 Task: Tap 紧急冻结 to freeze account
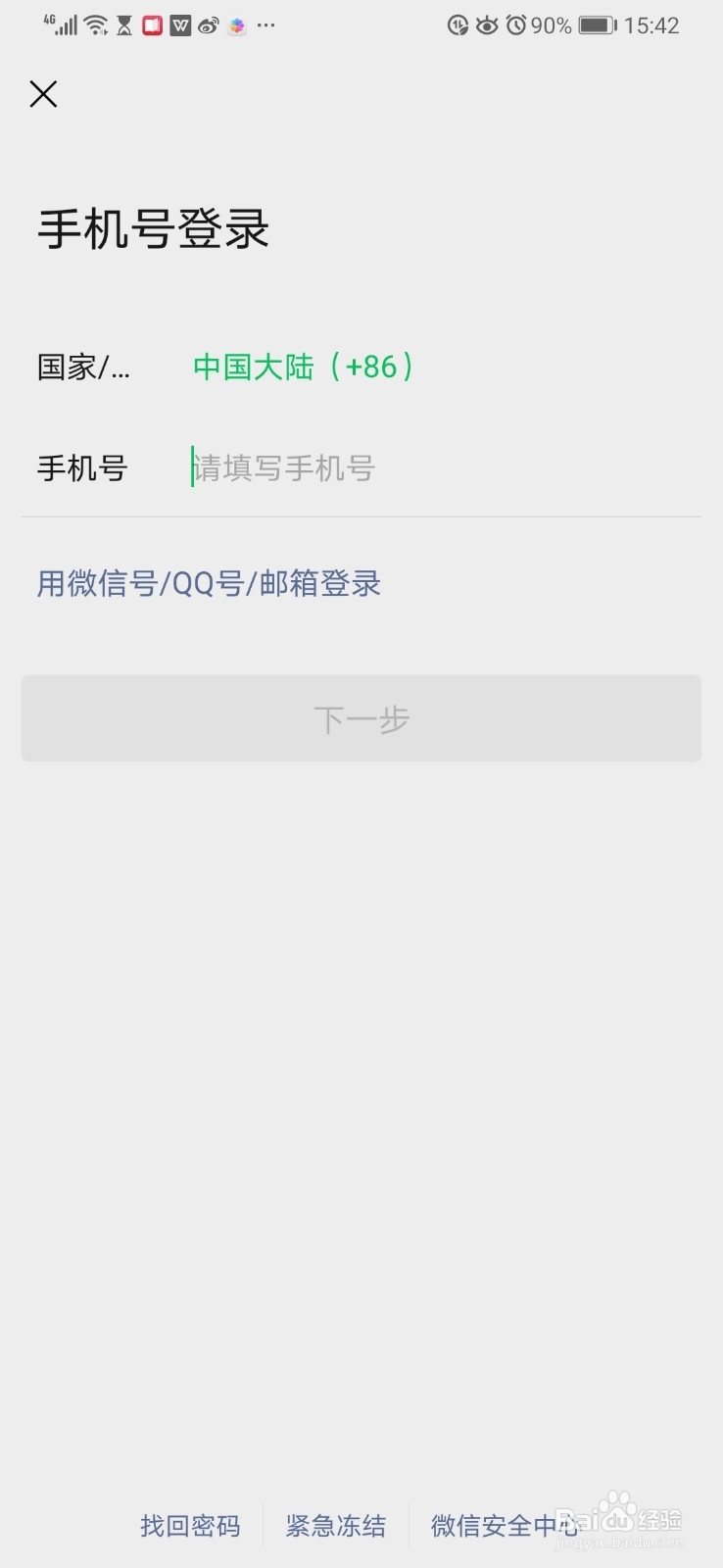[336, 1526]
